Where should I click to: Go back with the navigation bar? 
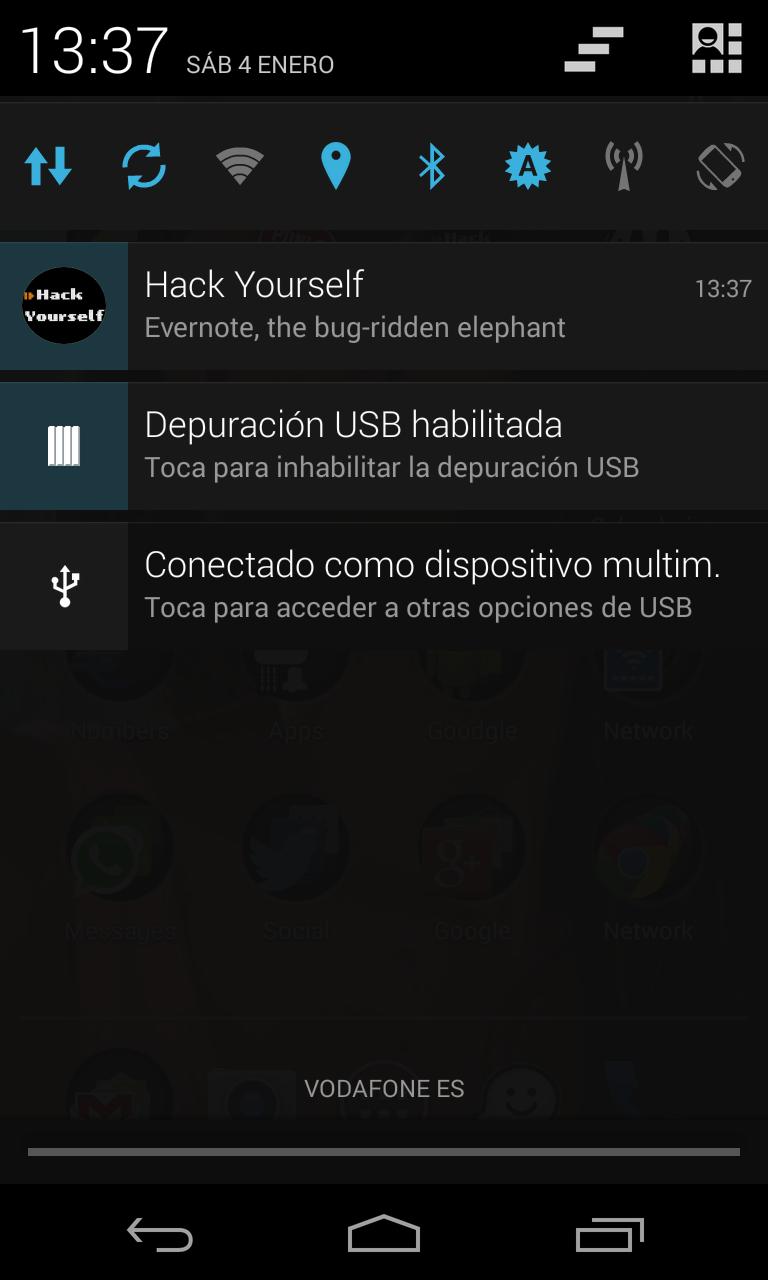160,1235
